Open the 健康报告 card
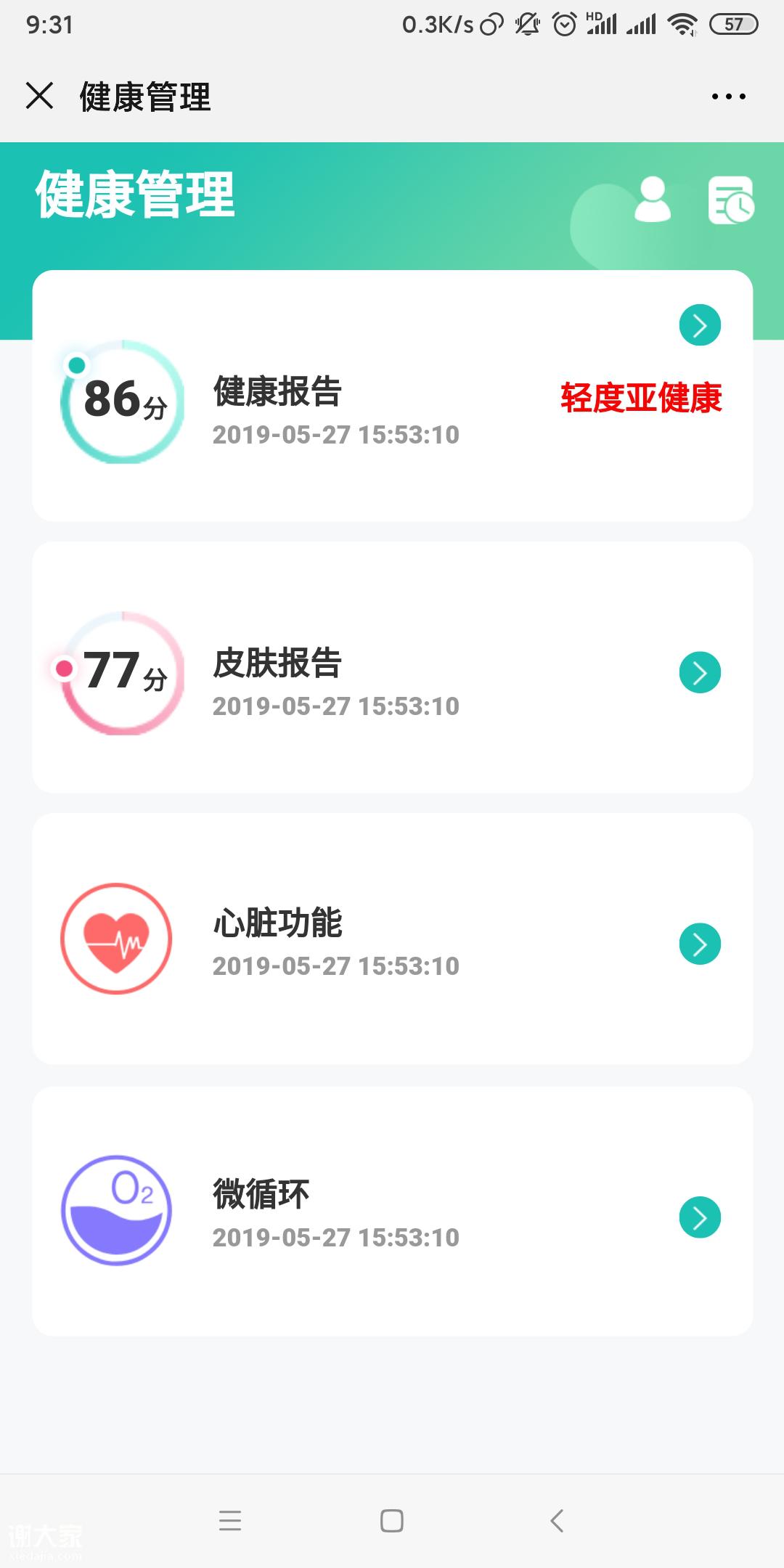 392,396
